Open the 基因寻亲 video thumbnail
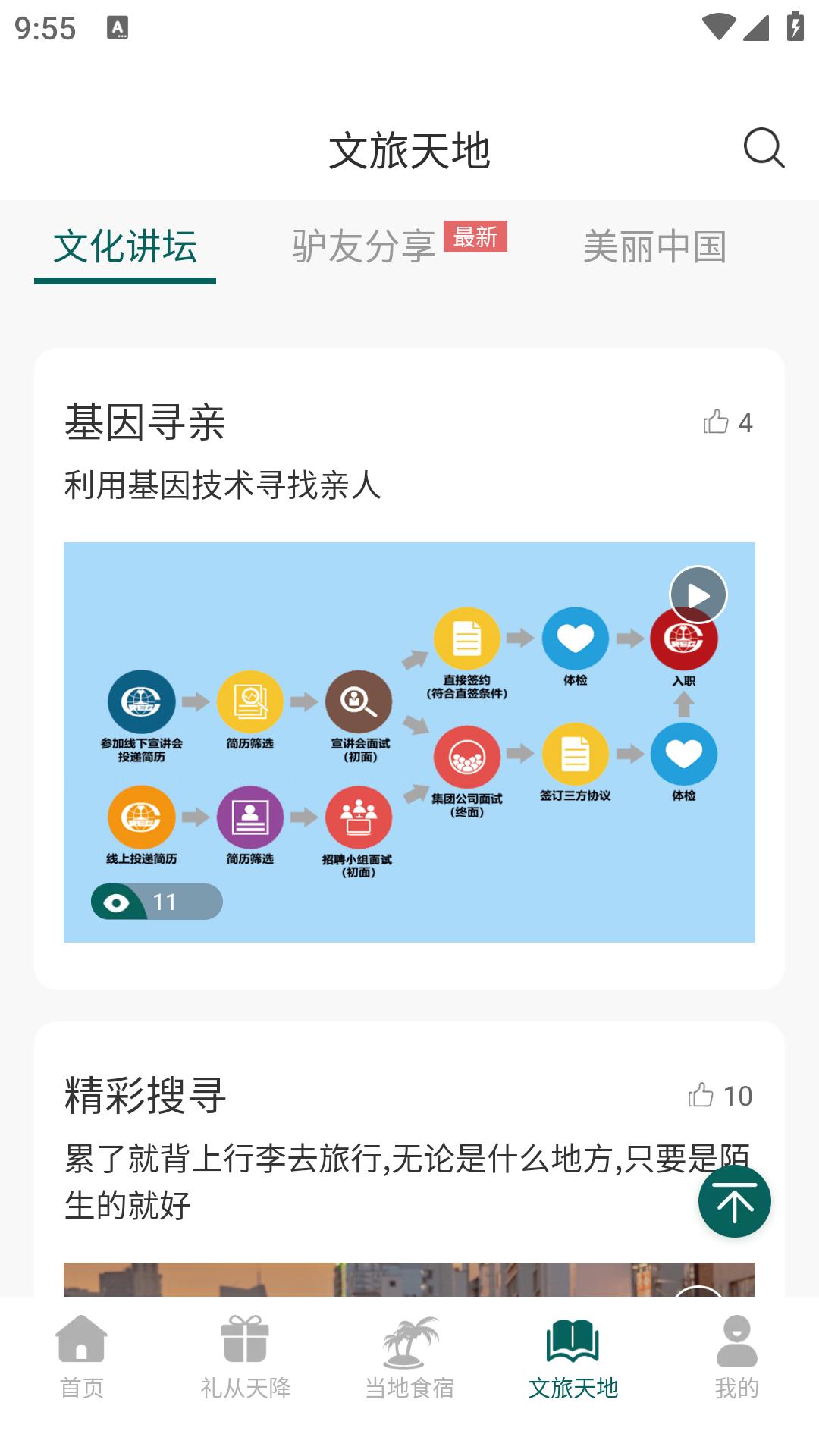This screenshot has width=819, height=1456. click(x=409, y=739)
